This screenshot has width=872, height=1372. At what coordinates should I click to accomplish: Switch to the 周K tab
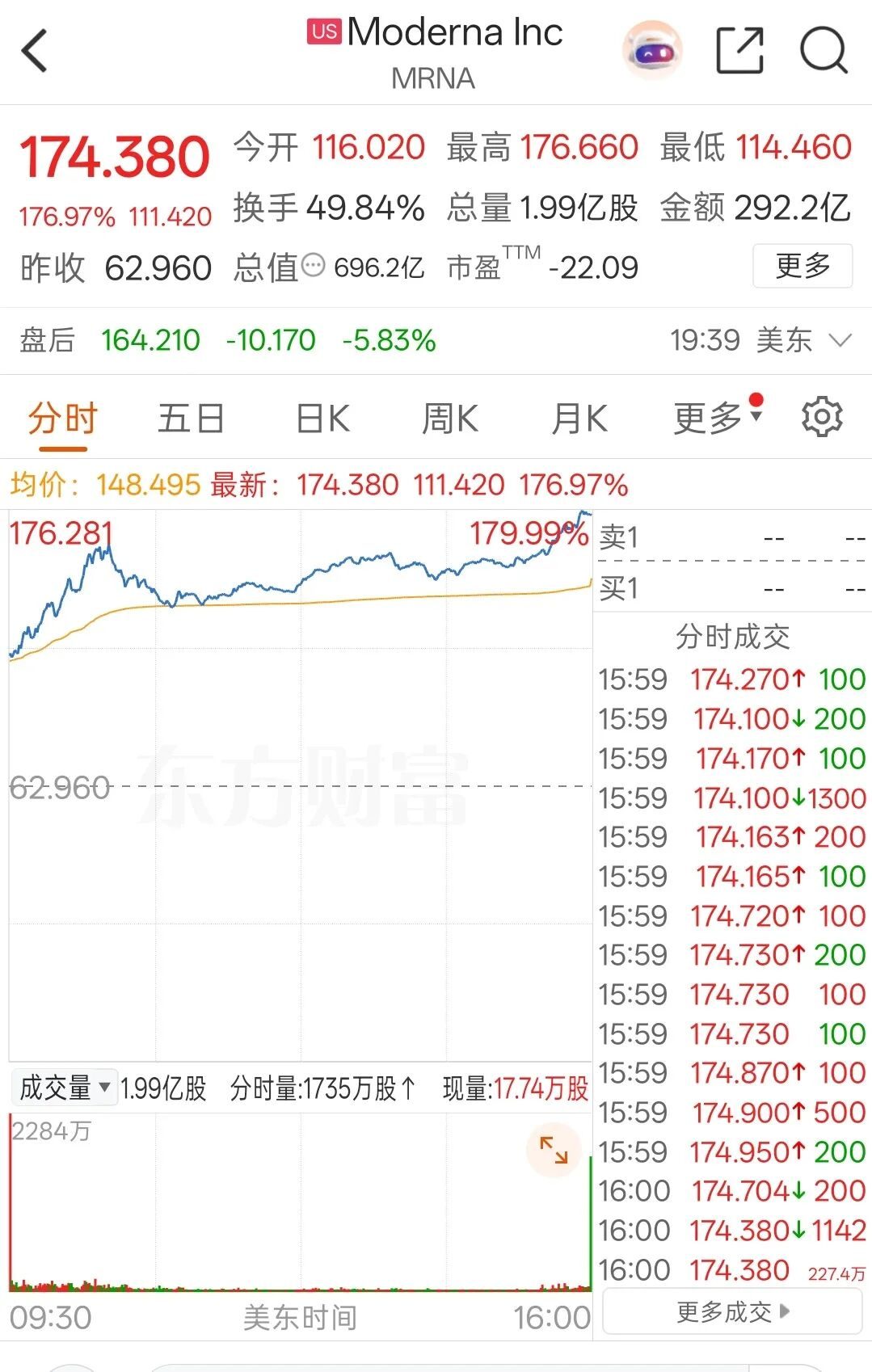(450, 420)
